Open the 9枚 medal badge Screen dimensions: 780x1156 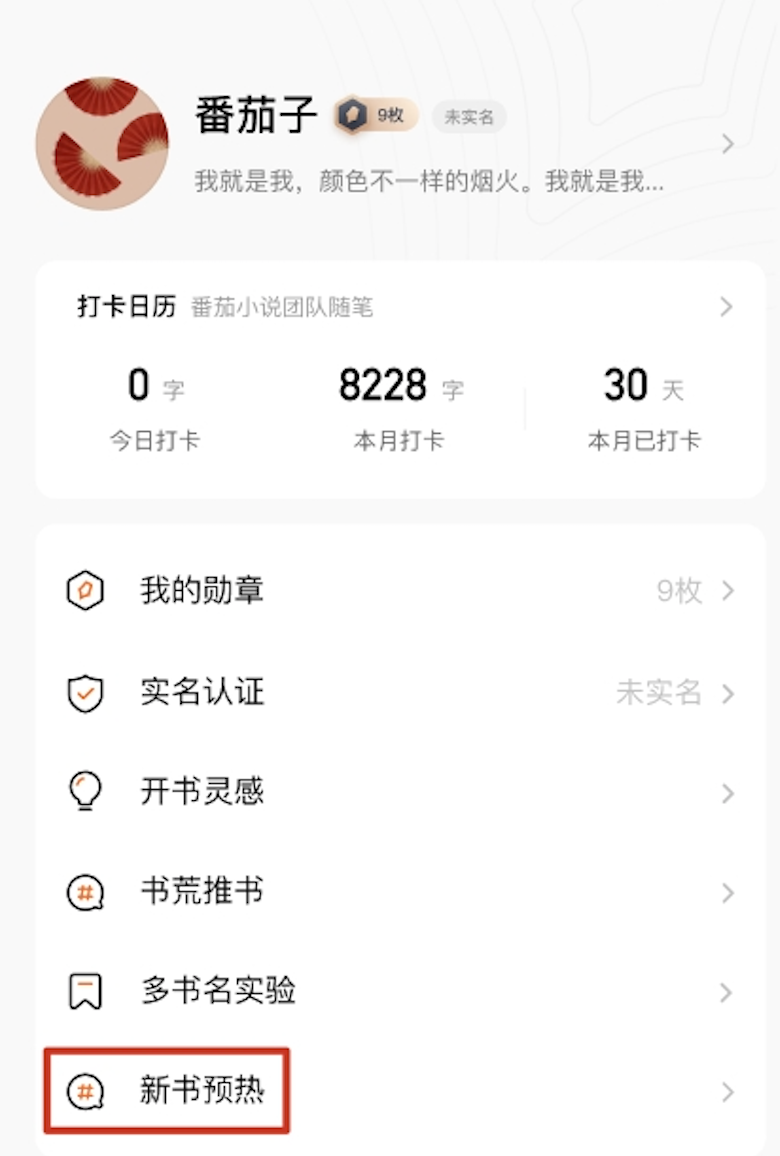[x=376, y=116]
